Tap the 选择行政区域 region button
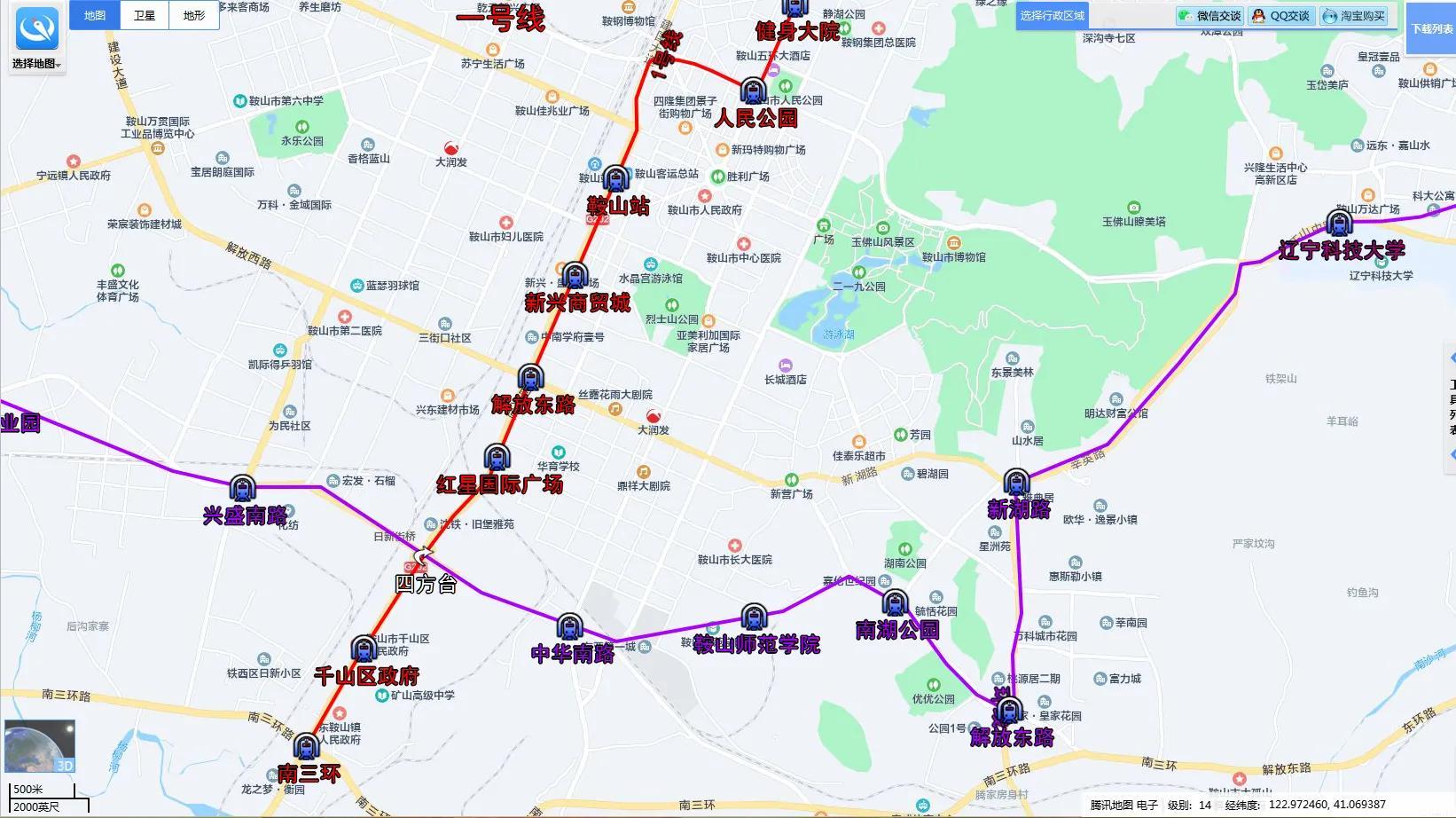The image size is (1456, 818). [x=1052, y=15]
